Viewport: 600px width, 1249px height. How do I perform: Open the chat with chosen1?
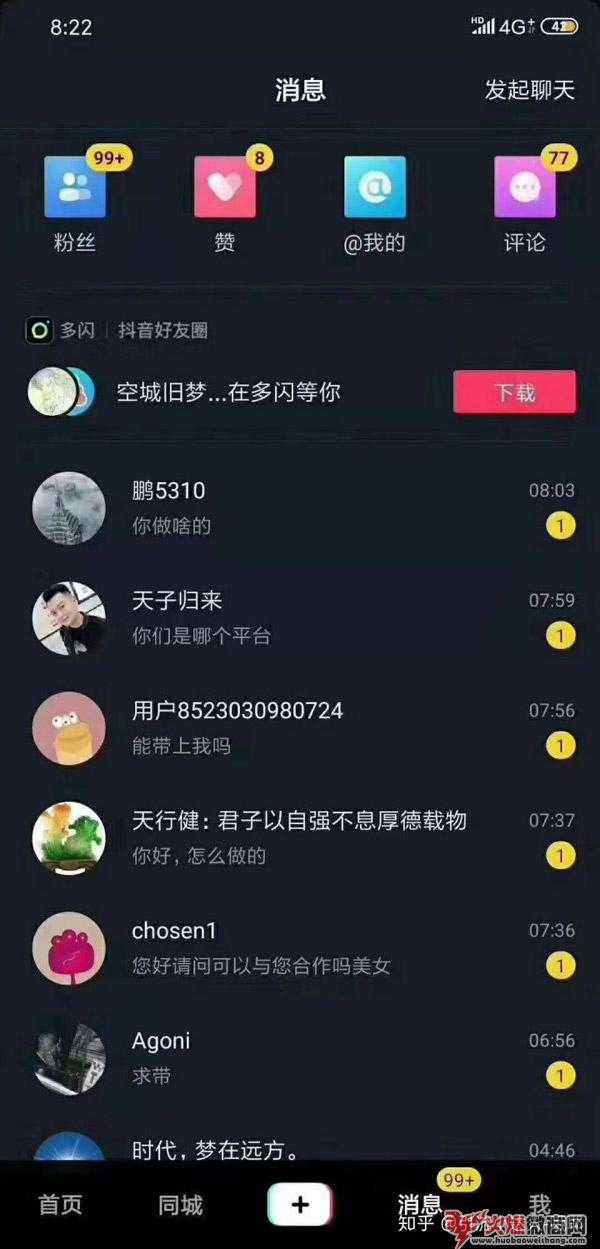[300, 947]
